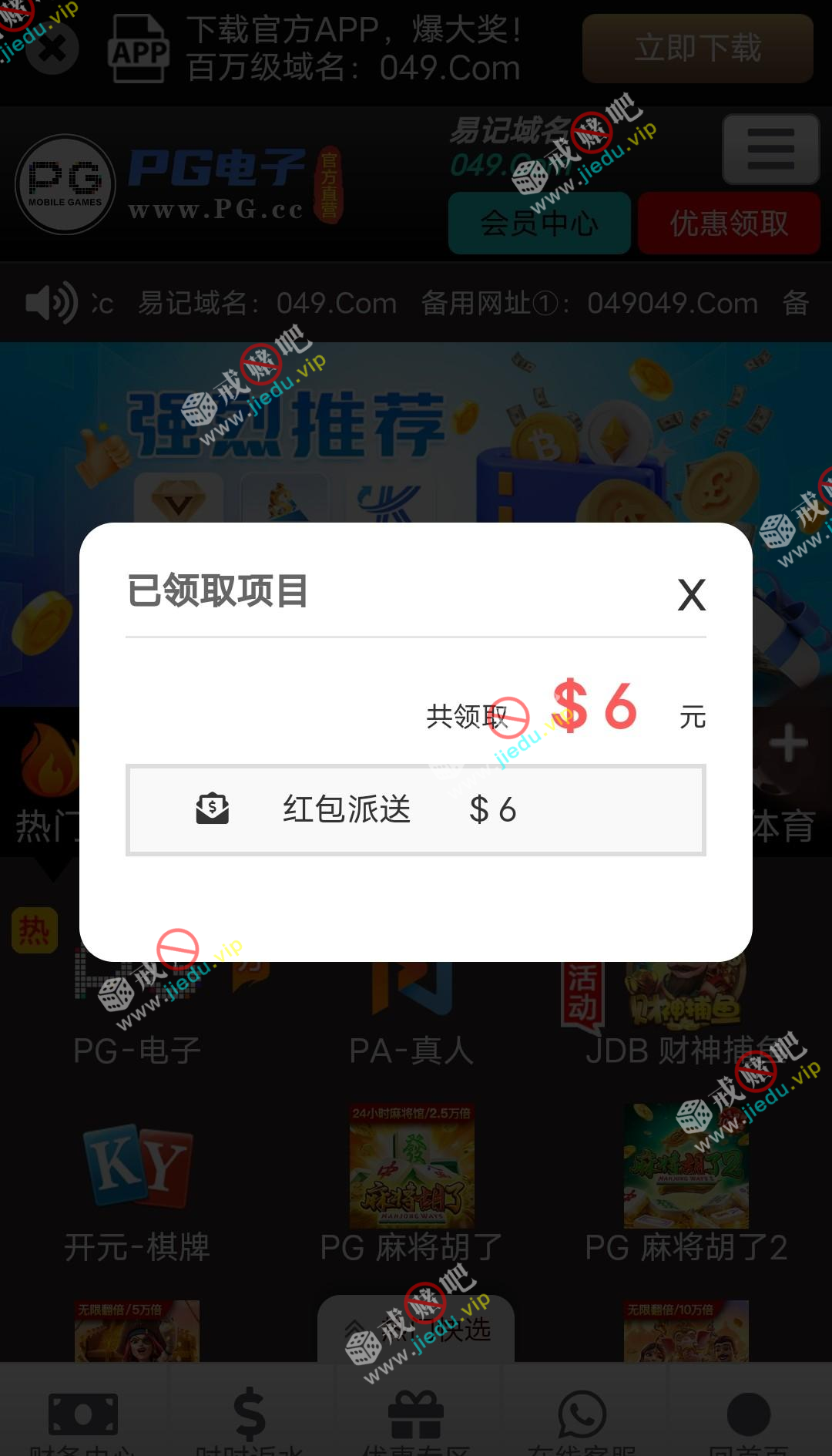Open the hamburger menu
The height and width of the screenshot is (1456, 832).
coord(770,150)
